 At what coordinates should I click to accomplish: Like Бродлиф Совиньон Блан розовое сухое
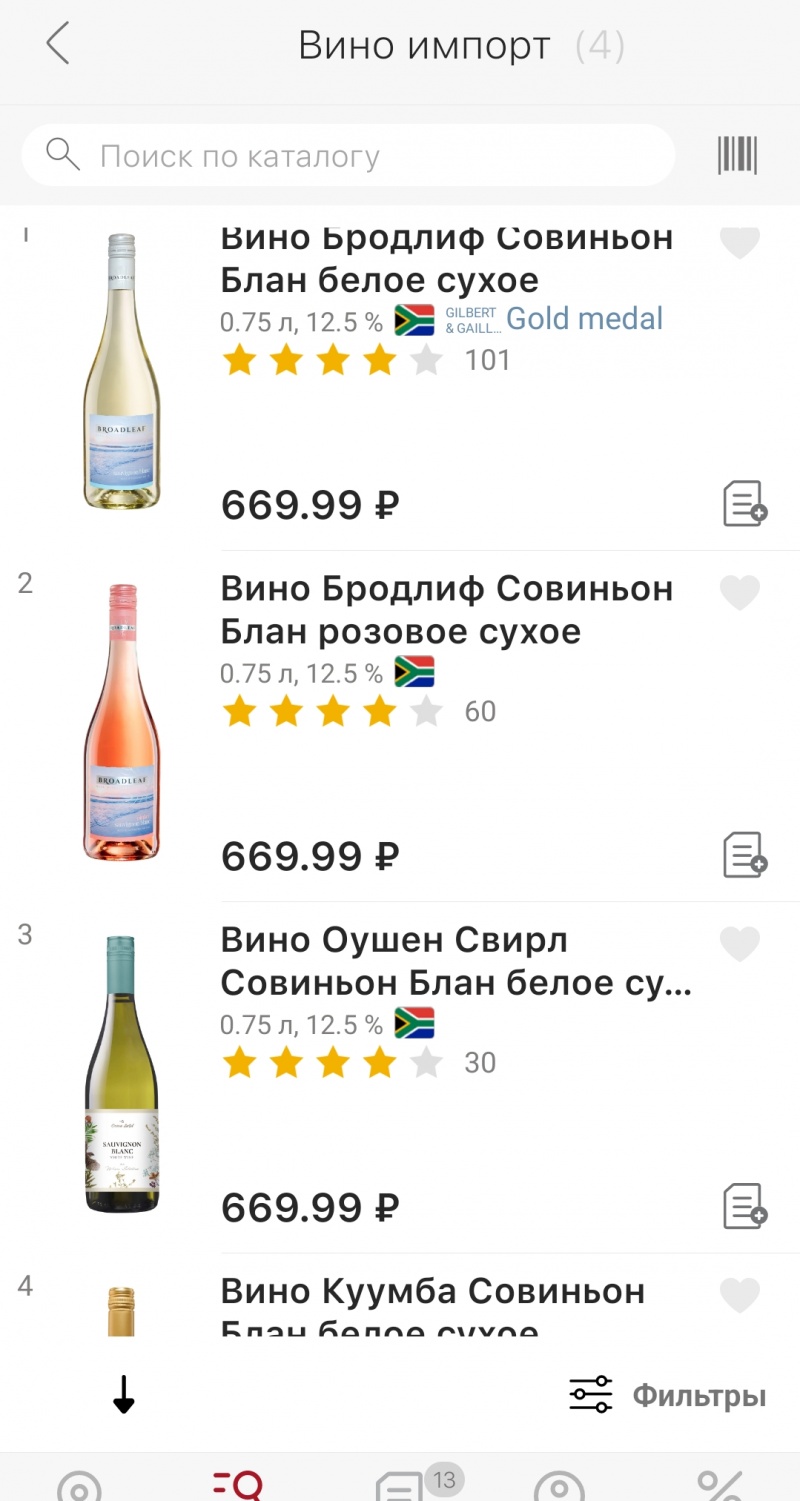point(740,593)
